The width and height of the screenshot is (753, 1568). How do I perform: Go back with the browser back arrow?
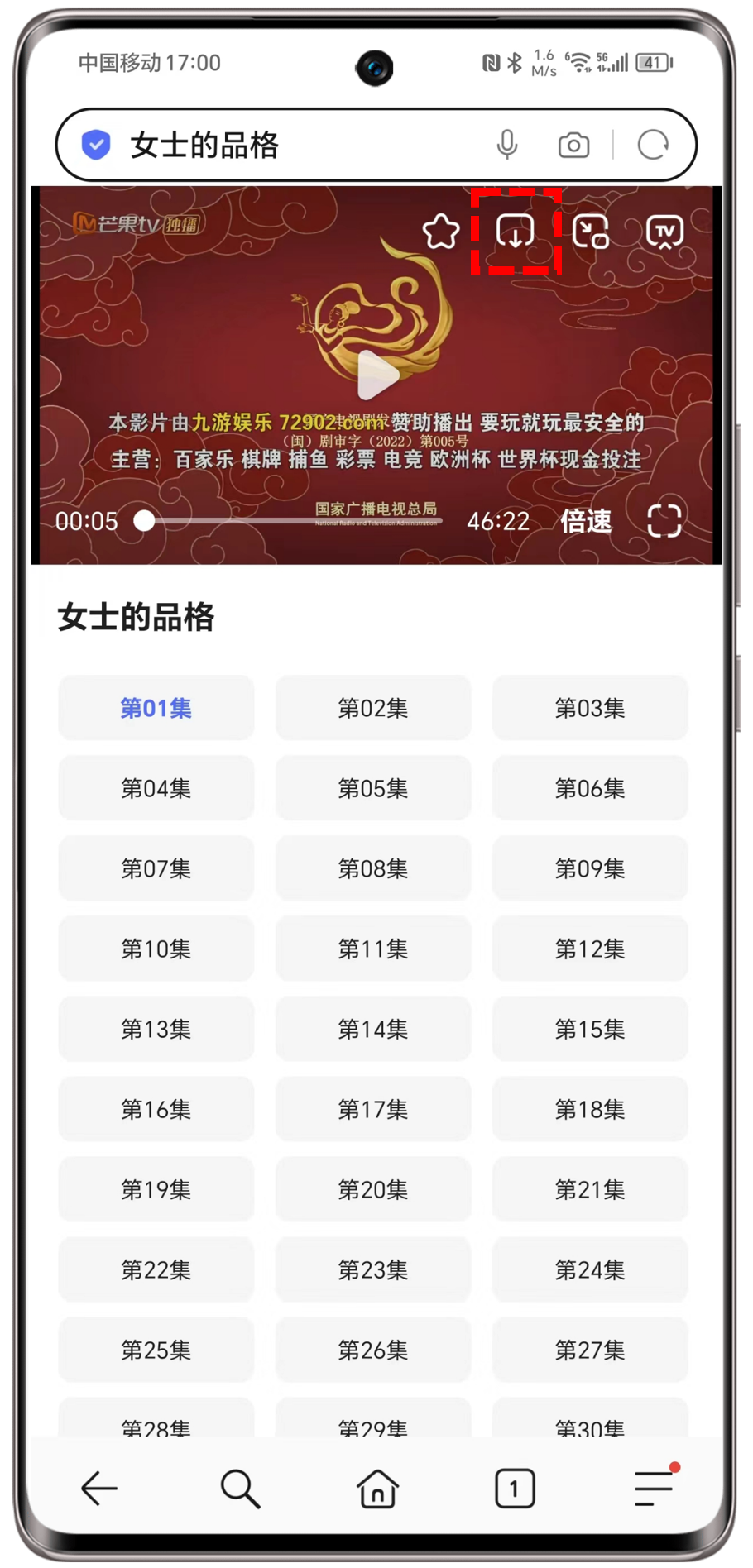click(99, 1489)
